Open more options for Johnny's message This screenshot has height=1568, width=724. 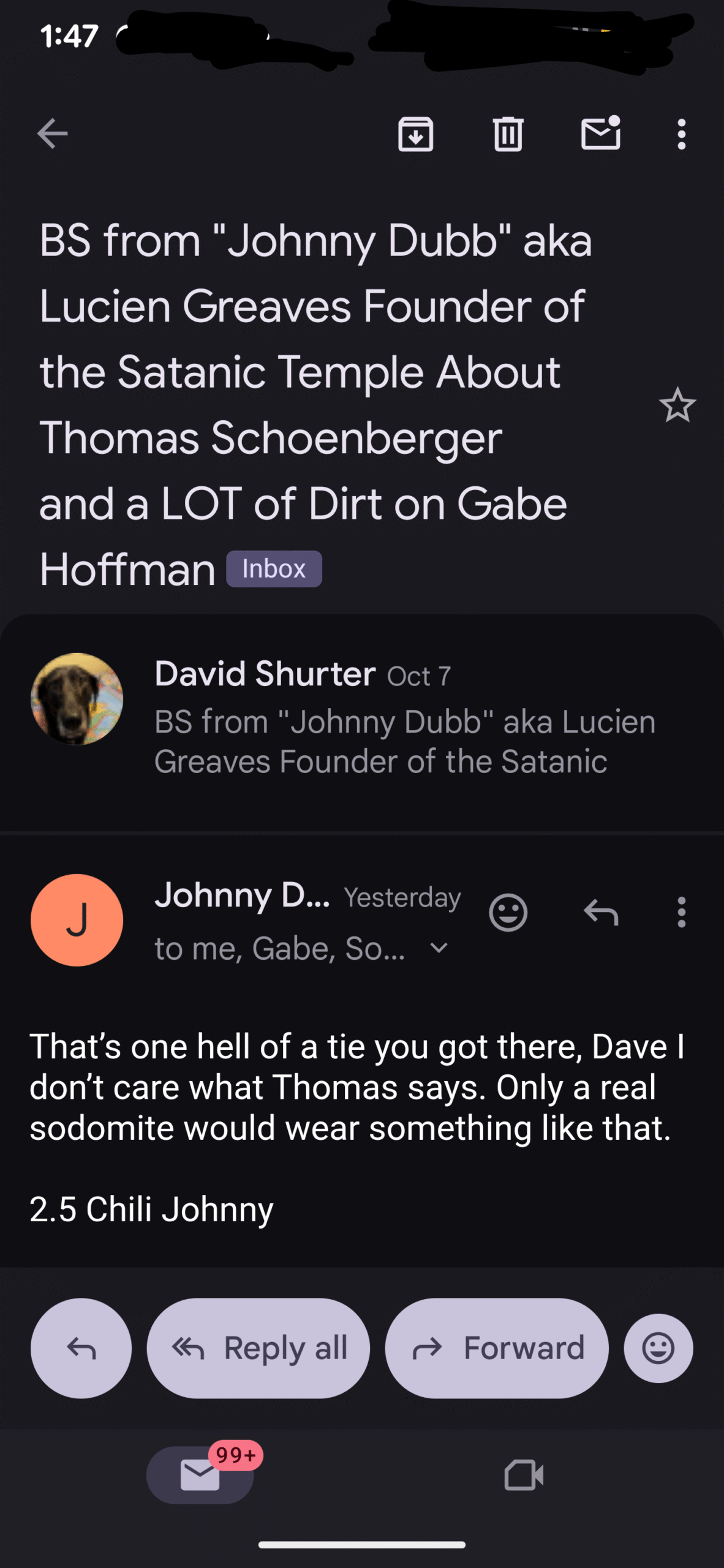click(x=681, y=913)
